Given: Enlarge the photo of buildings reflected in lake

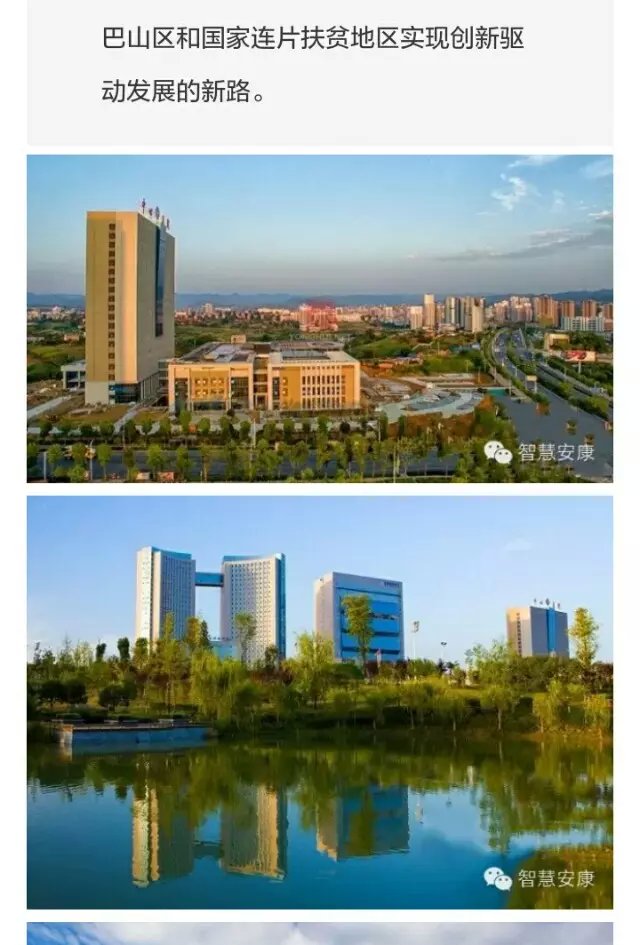Looking at the screenshot, I should pyautogui.click(x=320, y=702).
